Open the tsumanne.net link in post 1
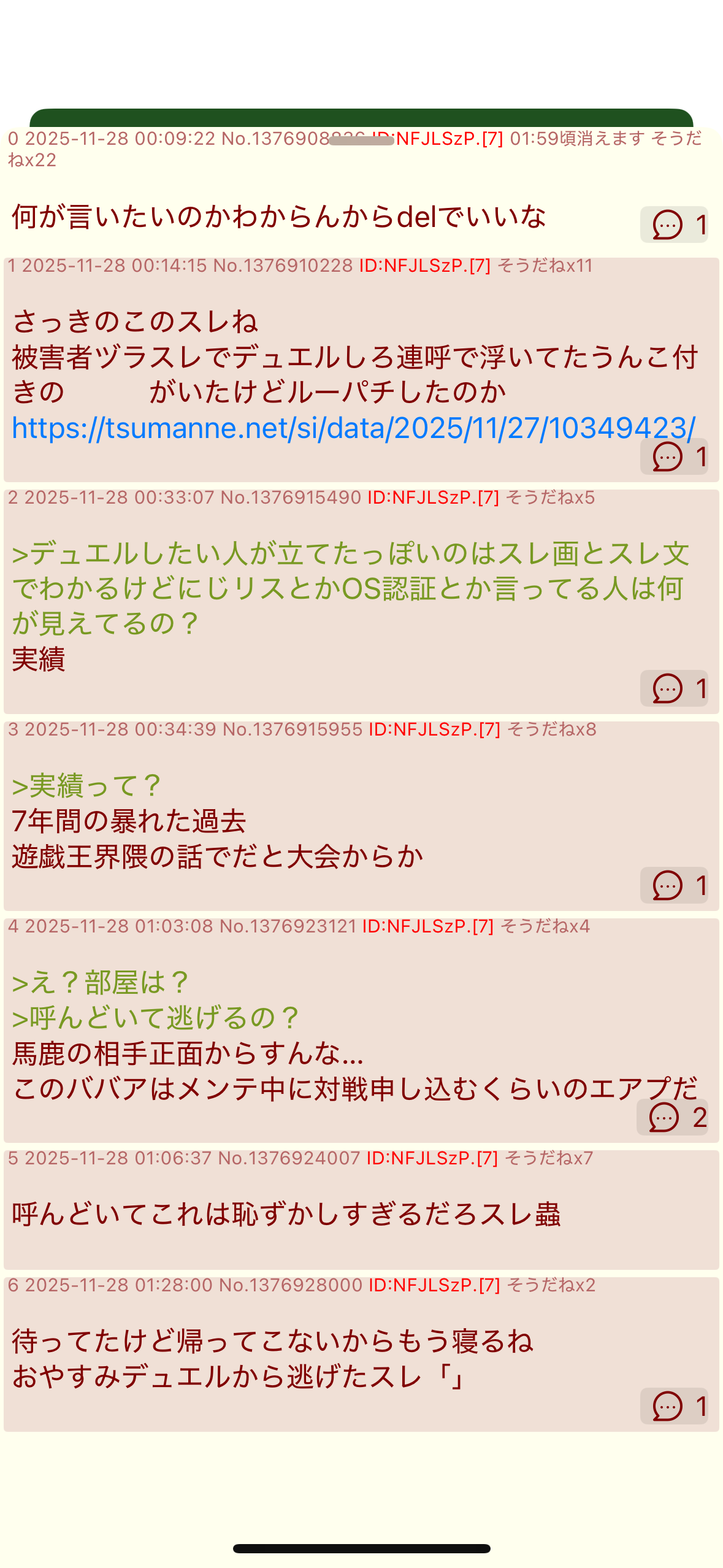This screenshot has height=1568, width=723. [354, 428]
